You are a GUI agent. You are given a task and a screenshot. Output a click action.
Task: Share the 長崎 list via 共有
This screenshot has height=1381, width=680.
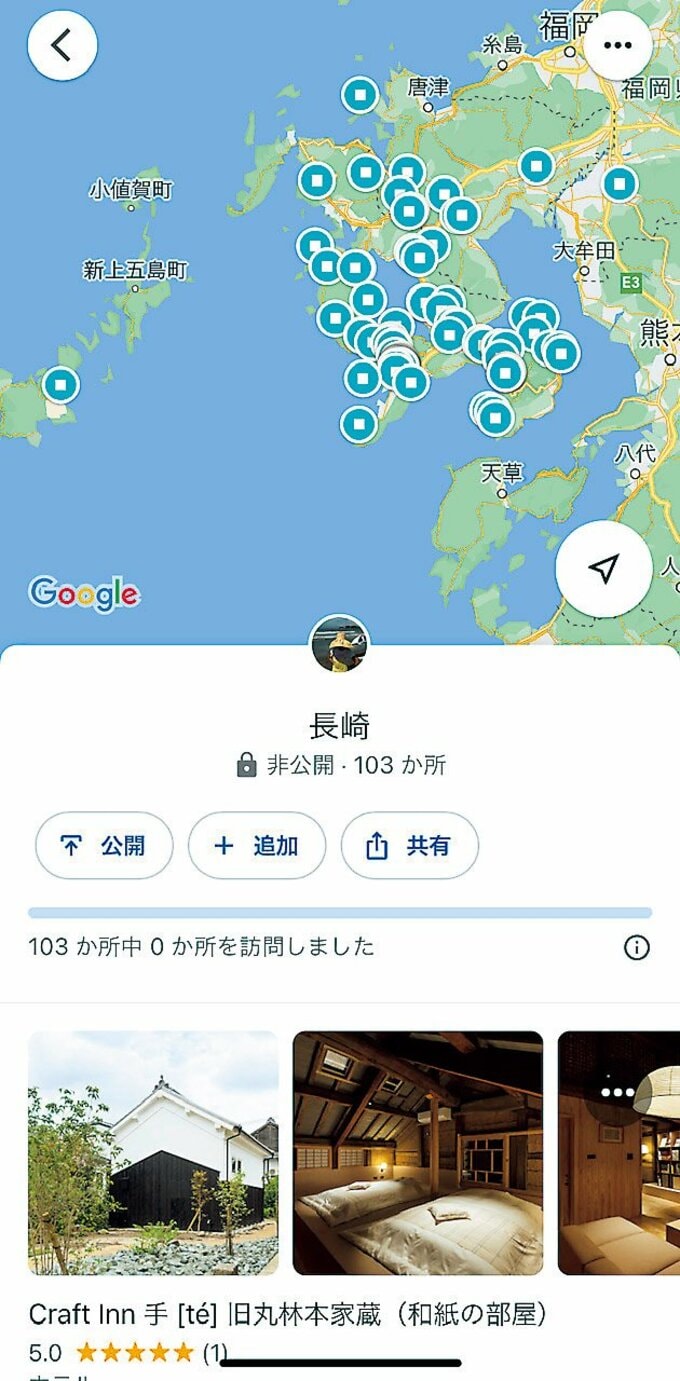(x=410, y=846)
